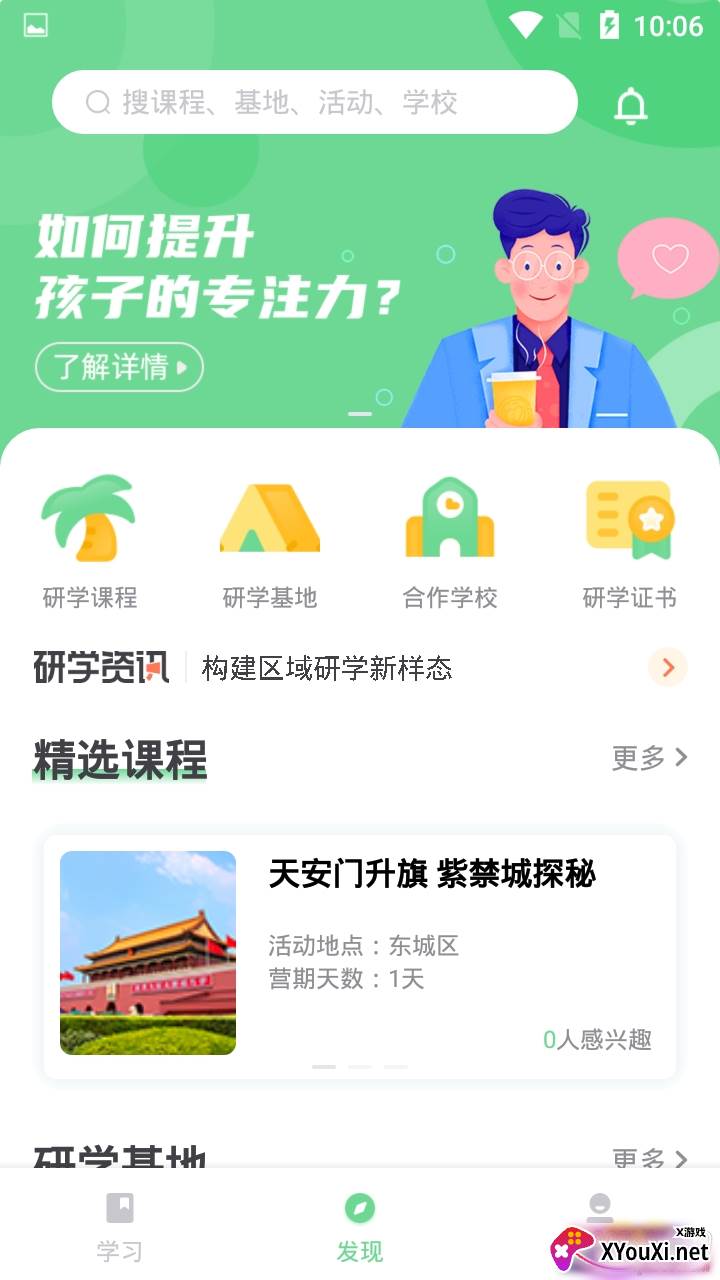View more under 精选课程

point(650,758)
